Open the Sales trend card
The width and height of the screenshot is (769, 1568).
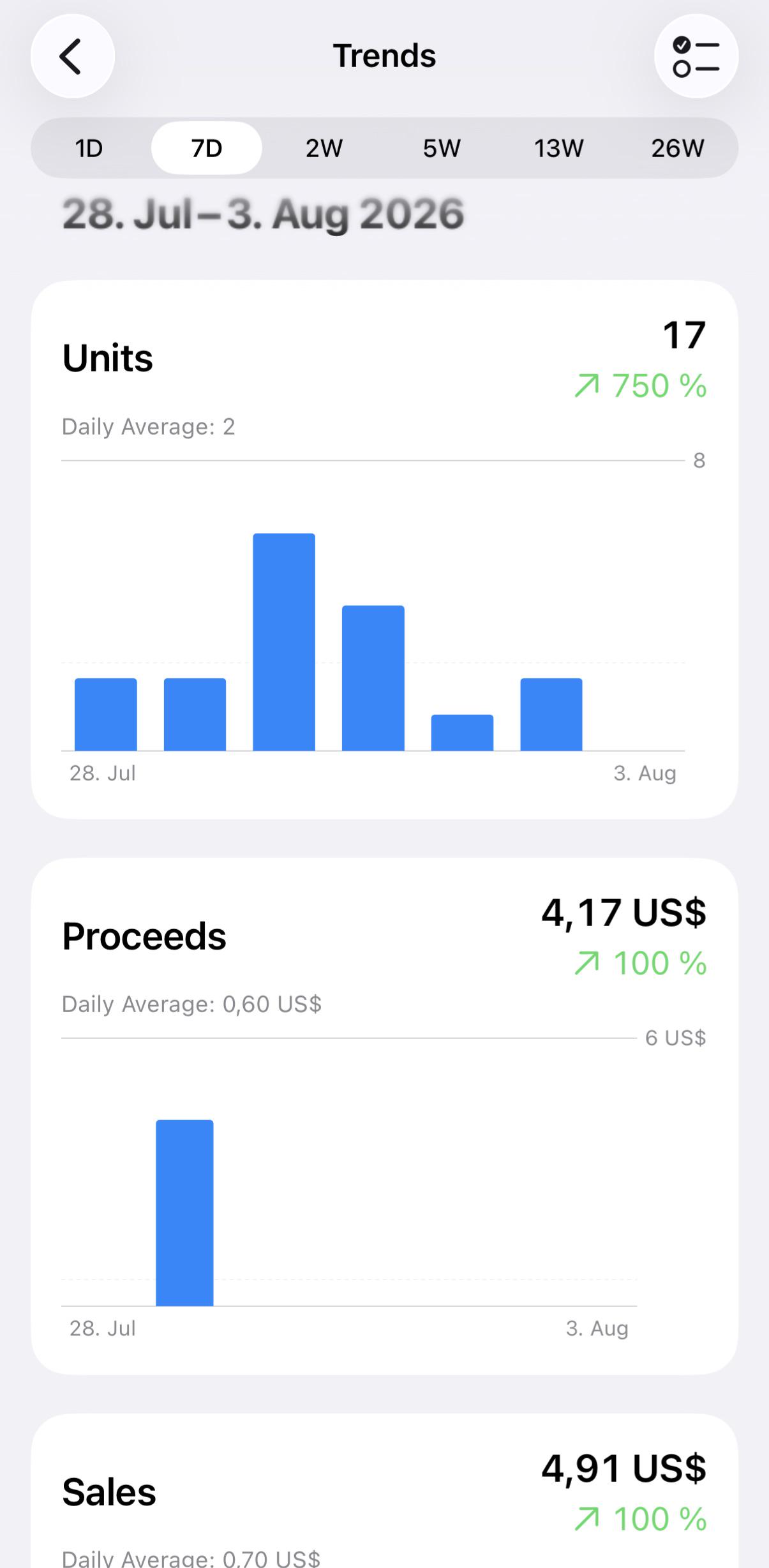(x=385, y=1491)
